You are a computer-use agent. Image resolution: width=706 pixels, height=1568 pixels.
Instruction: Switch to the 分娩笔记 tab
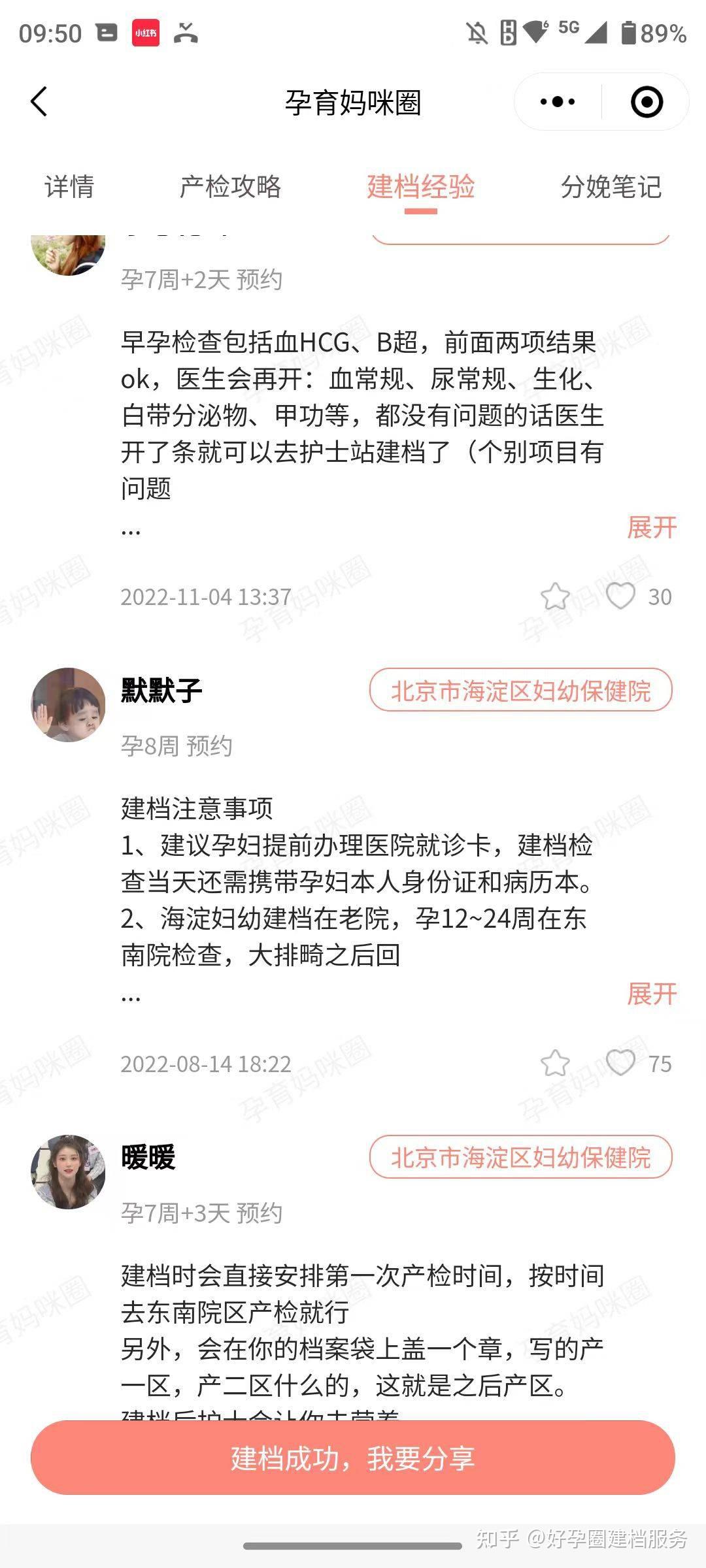click(x=611, y=187)
